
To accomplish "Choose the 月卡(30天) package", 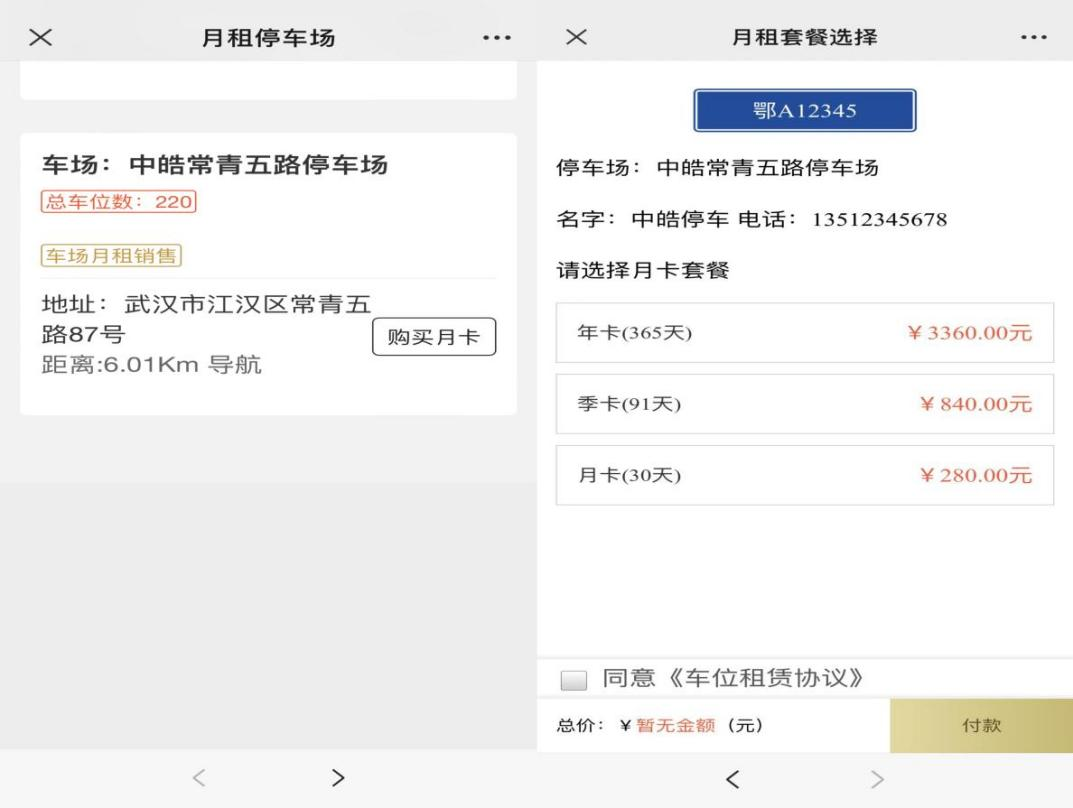I will click(x=804, y=475).
